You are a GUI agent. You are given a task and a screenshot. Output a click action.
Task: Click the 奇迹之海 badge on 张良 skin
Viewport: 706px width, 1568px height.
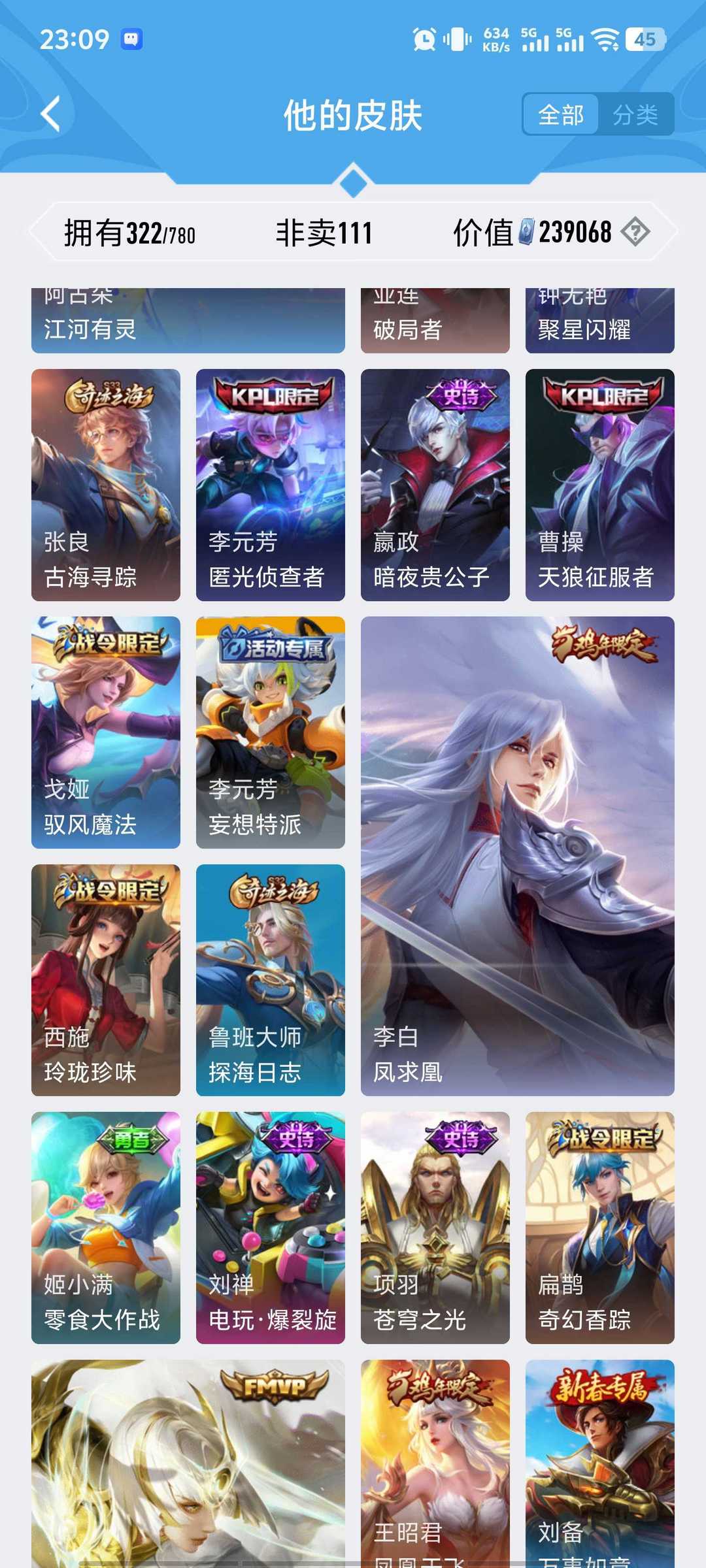coord(108,395)
